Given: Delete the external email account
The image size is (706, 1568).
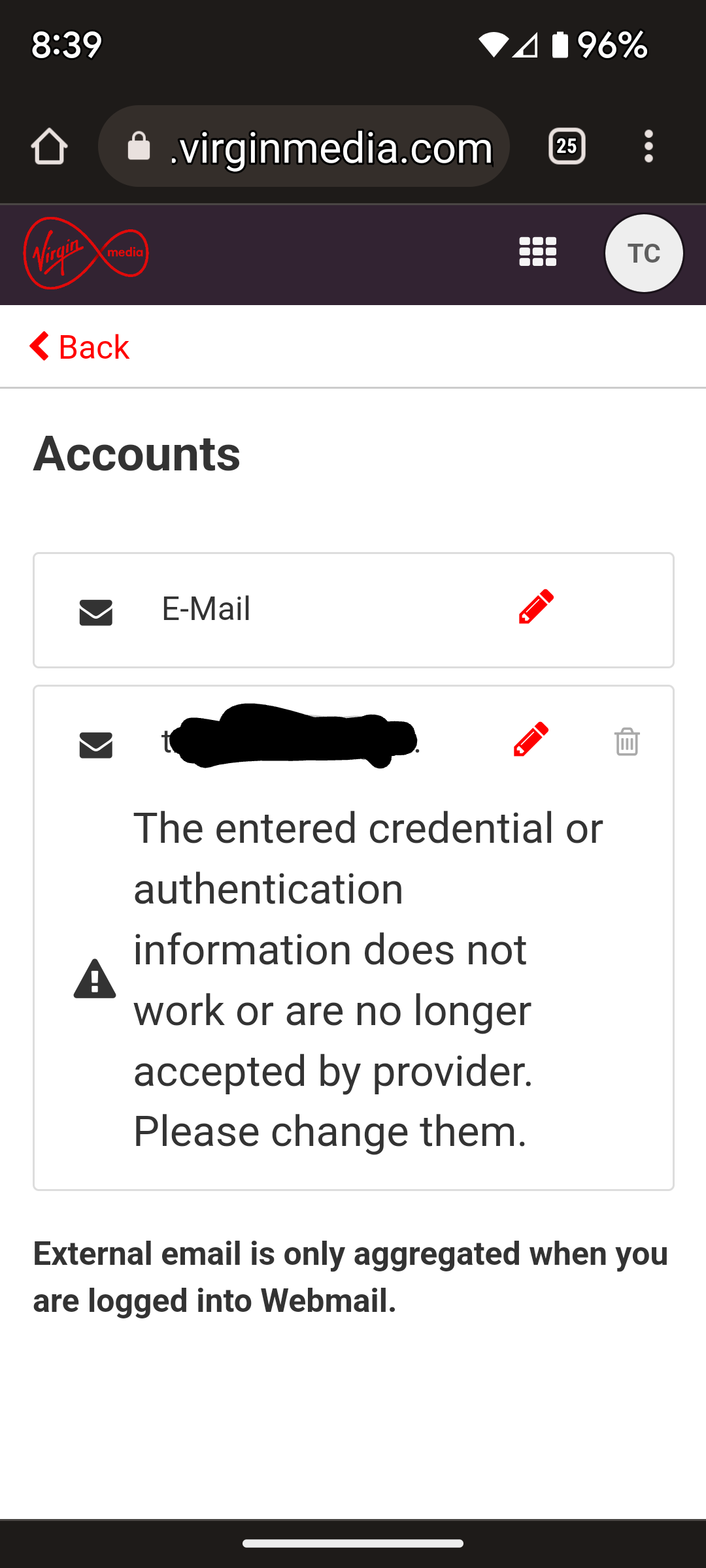Looking at the screenshot, I should (627, 742).
